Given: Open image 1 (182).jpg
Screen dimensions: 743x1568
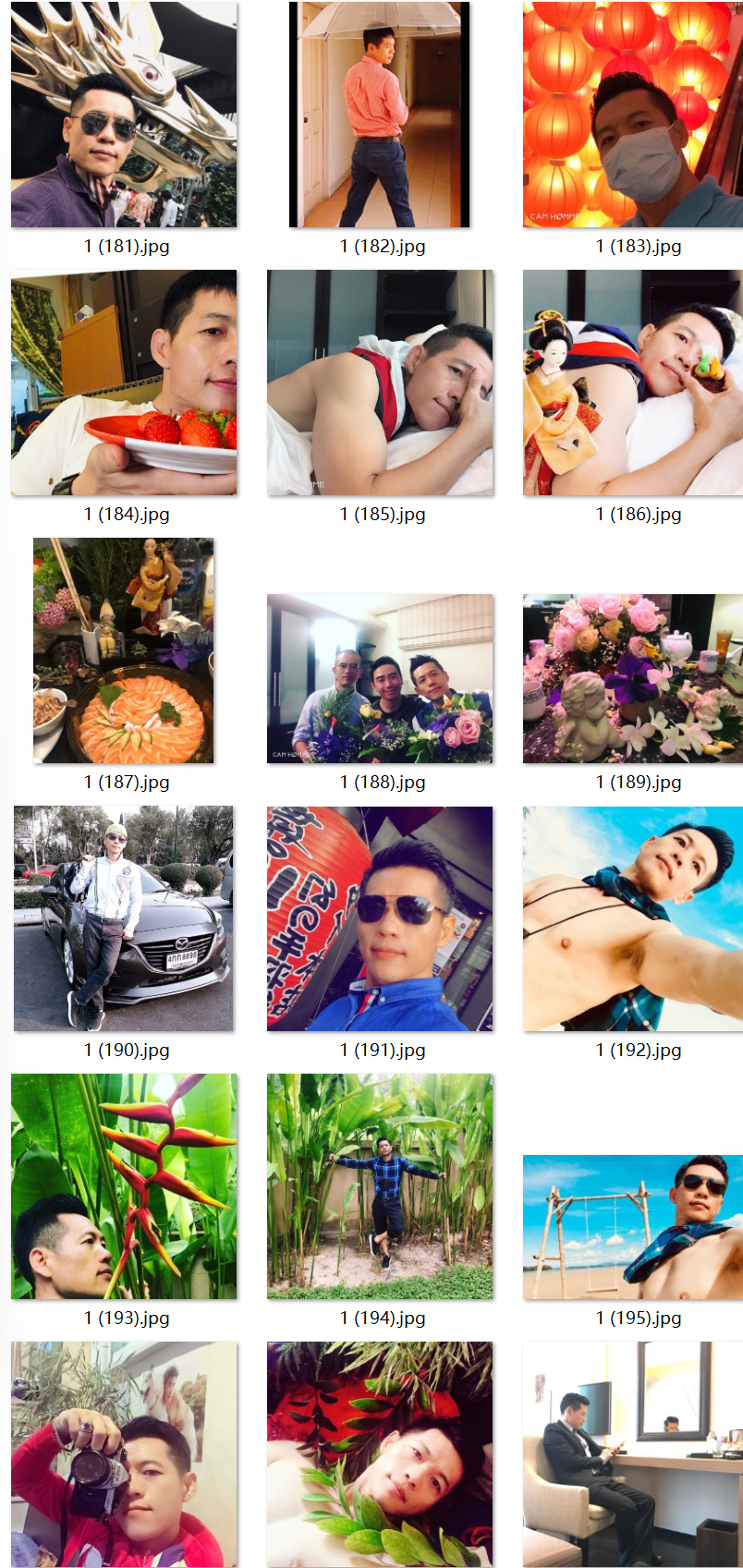Looking at the screenshot, I should (x=380, y=115).
